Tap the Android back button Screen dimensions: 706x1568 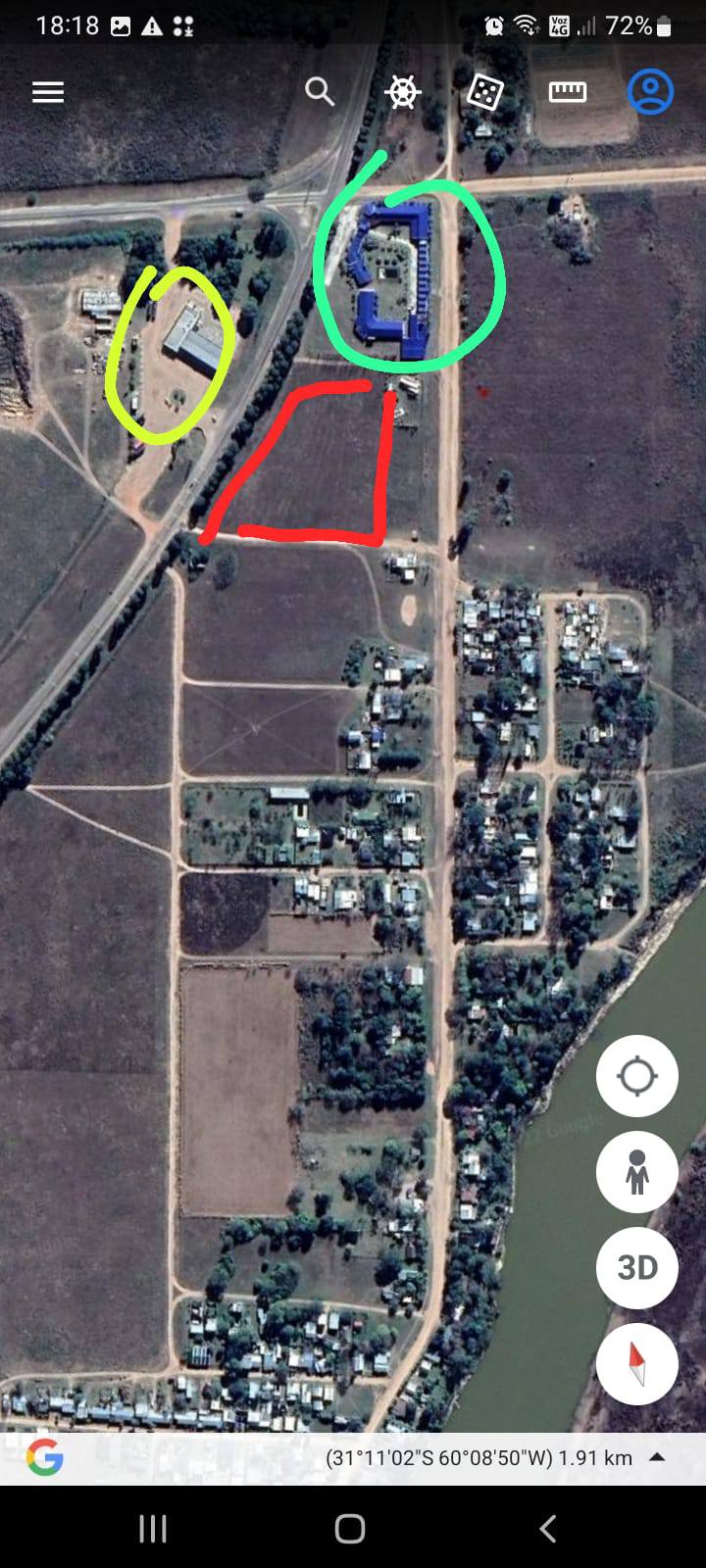coord(548,1527)
